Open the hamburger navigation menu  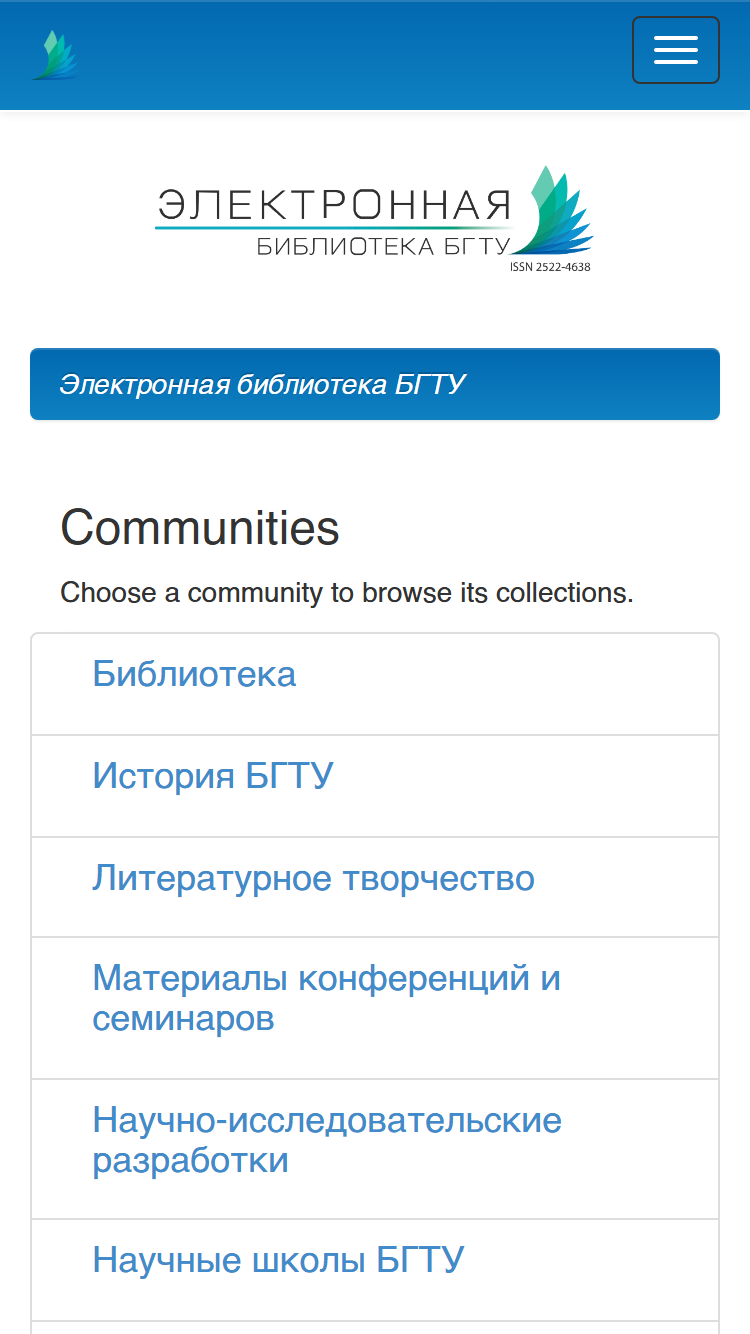coord(675,50)
